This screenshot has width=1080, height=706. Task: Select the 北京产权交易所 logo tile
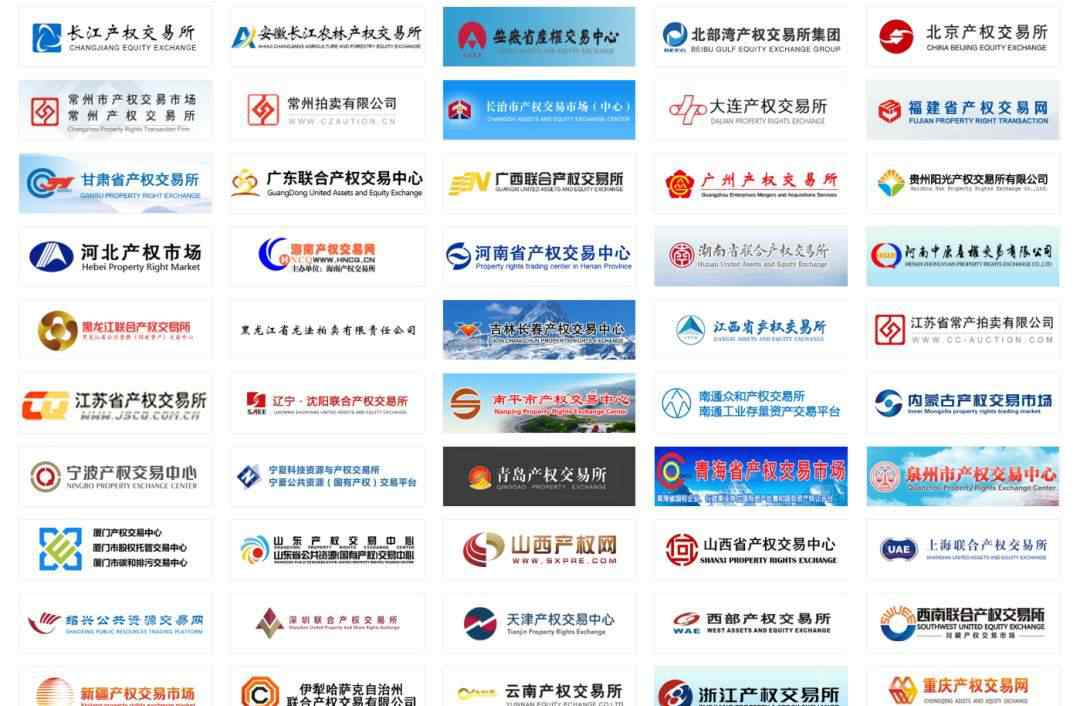[x=962, y=37]
